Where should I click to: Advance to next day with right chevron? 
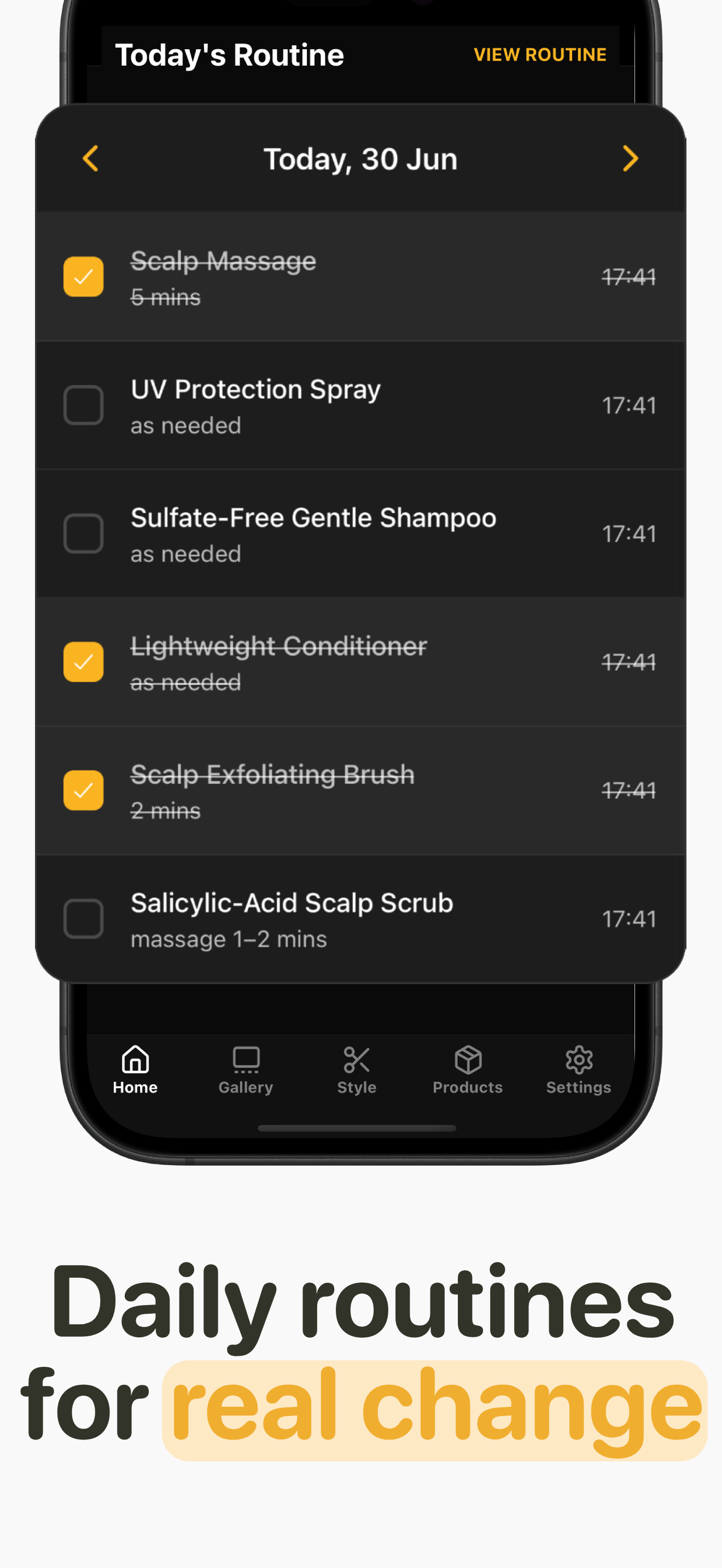pyautogui.click(x=631, y=159)
